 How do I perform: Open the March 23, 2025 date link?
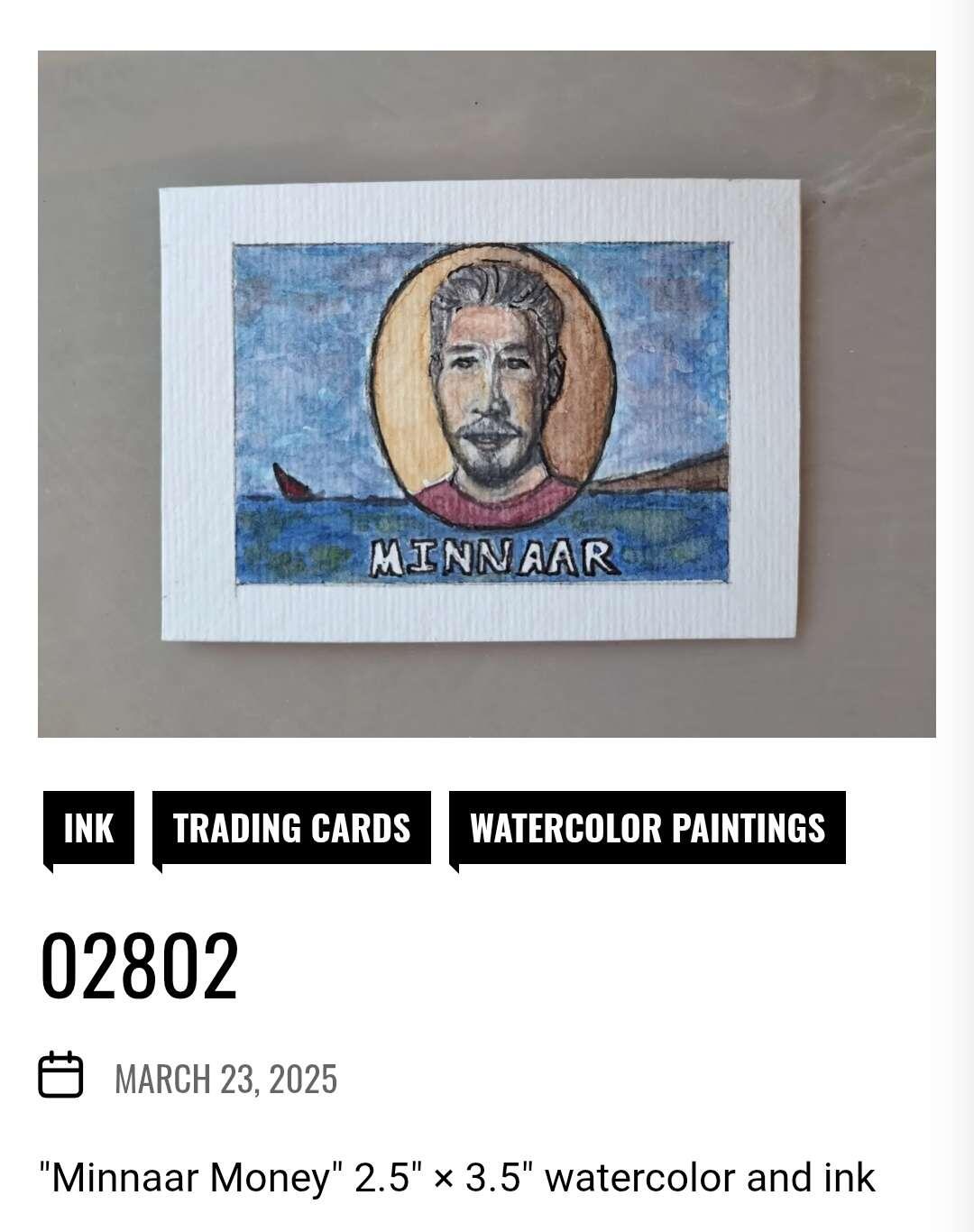point(225,1079)
